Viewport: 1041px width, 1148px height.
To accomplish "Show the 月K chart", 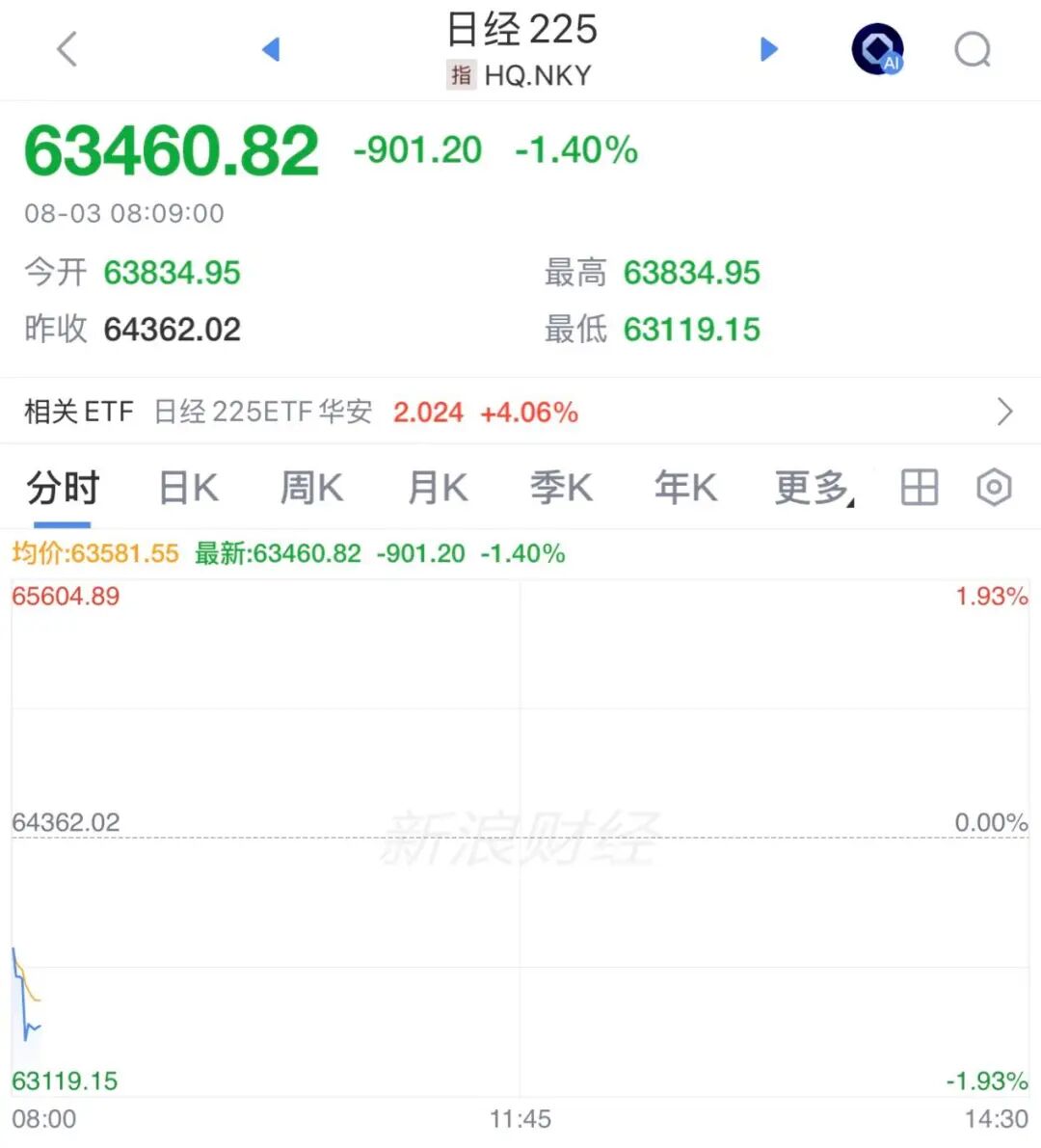I will pyautogui.click(x=438, y=488).
